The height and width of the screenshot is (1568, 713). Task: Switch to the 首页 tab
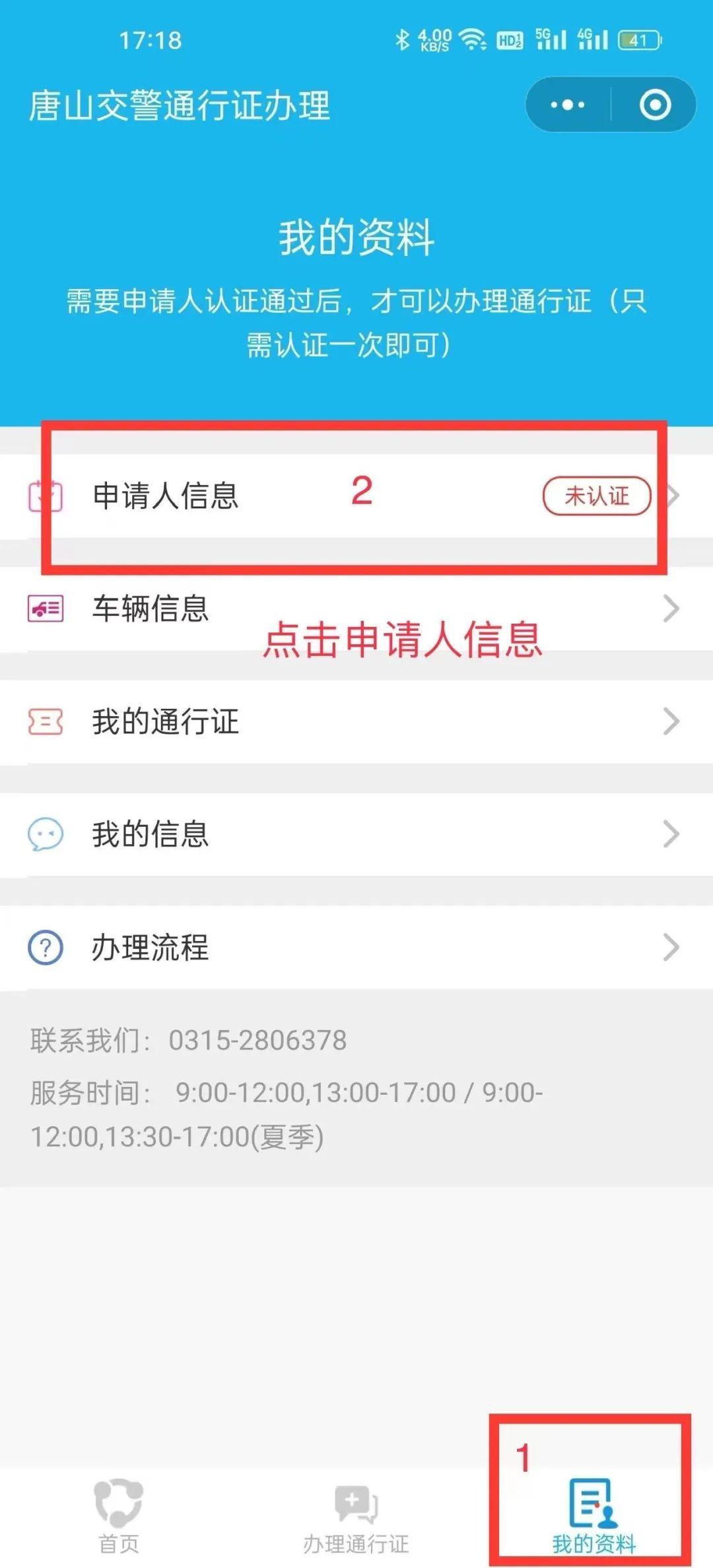tap(119, 1513)
